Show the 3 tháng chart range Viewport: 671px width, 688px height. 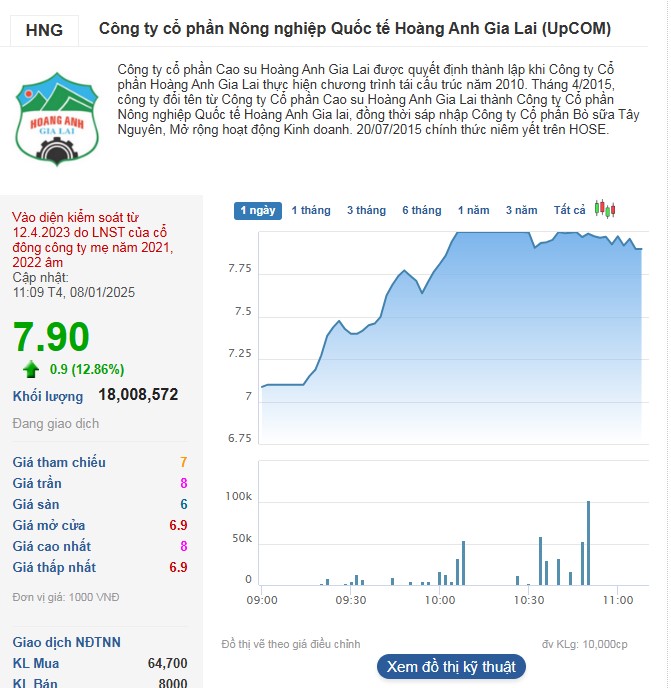(366, 210)
